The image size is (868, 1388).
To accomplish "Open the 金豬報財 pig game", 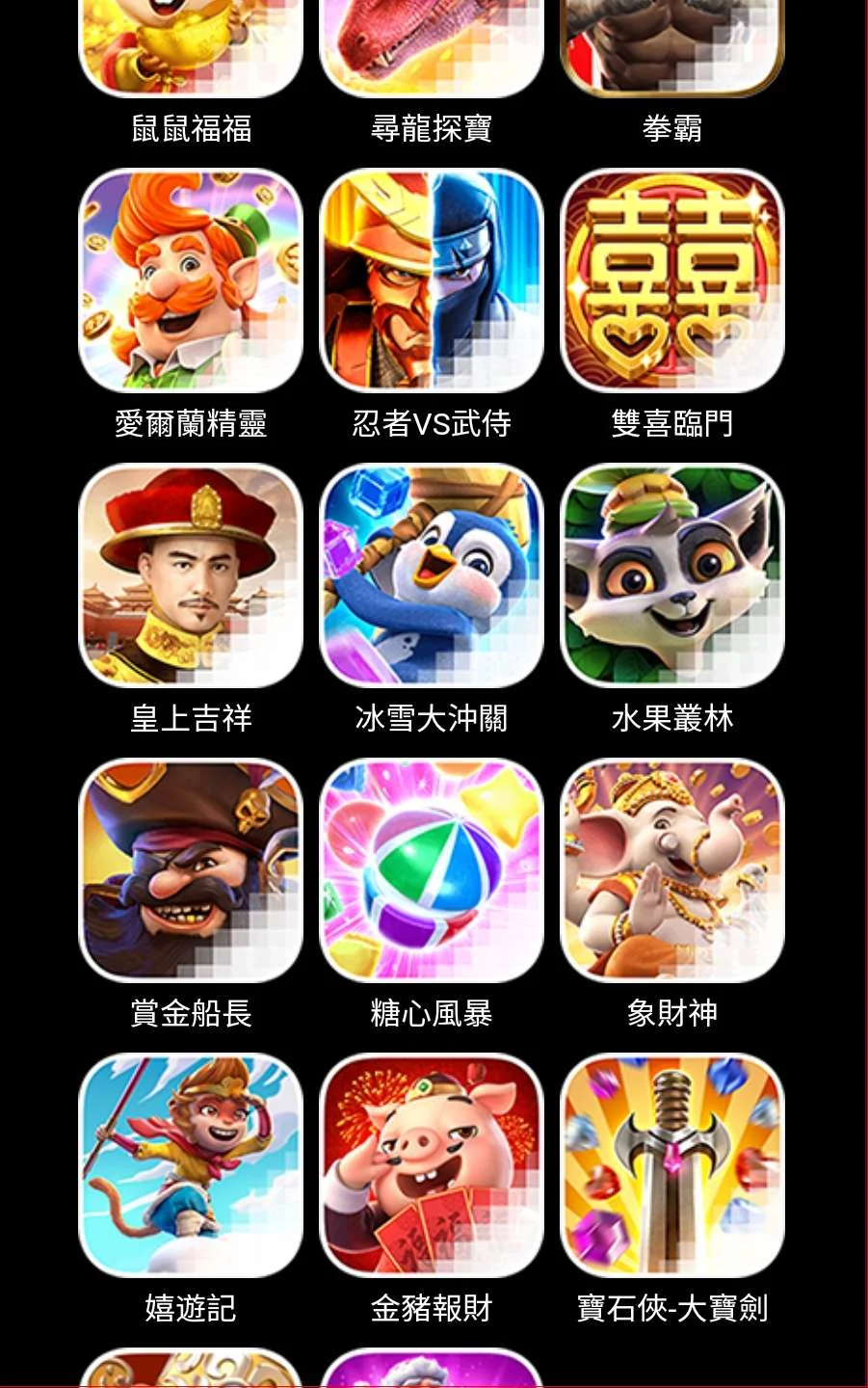I will (432, 1165).
